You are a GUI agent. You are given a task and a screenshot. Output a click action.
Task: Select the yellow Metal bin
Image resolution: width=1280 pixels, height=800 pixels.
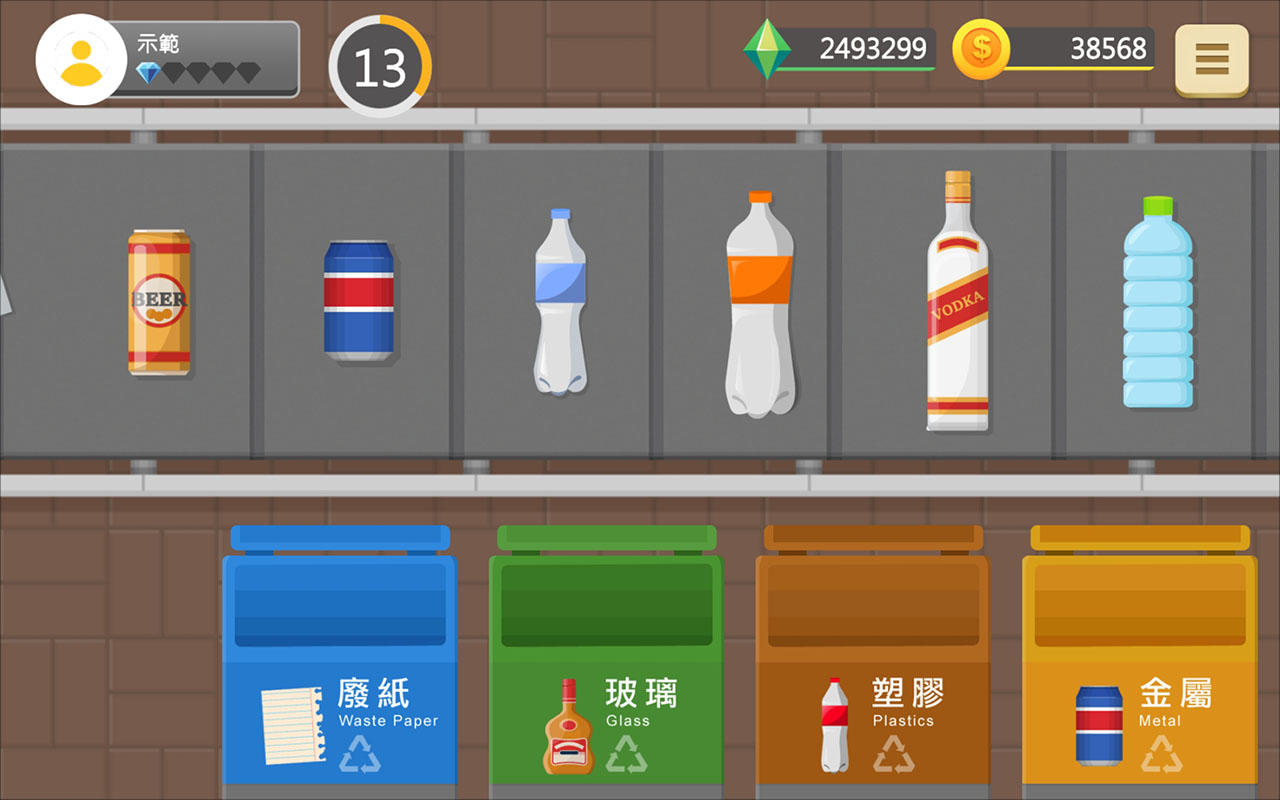[x=1139, y=660]
